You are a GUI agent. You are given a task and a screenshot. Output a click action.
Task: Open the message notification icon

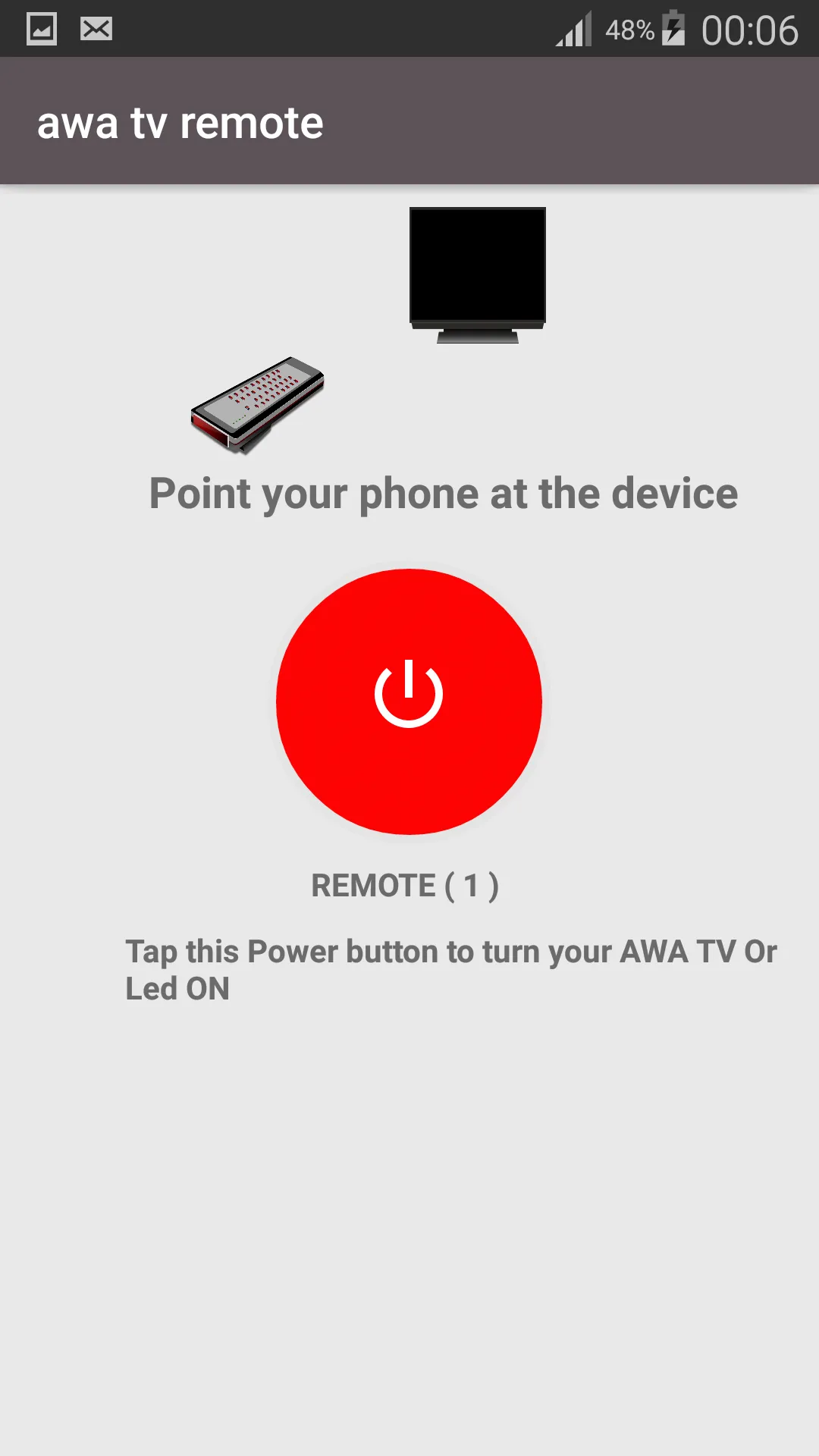tap(95, 29)
